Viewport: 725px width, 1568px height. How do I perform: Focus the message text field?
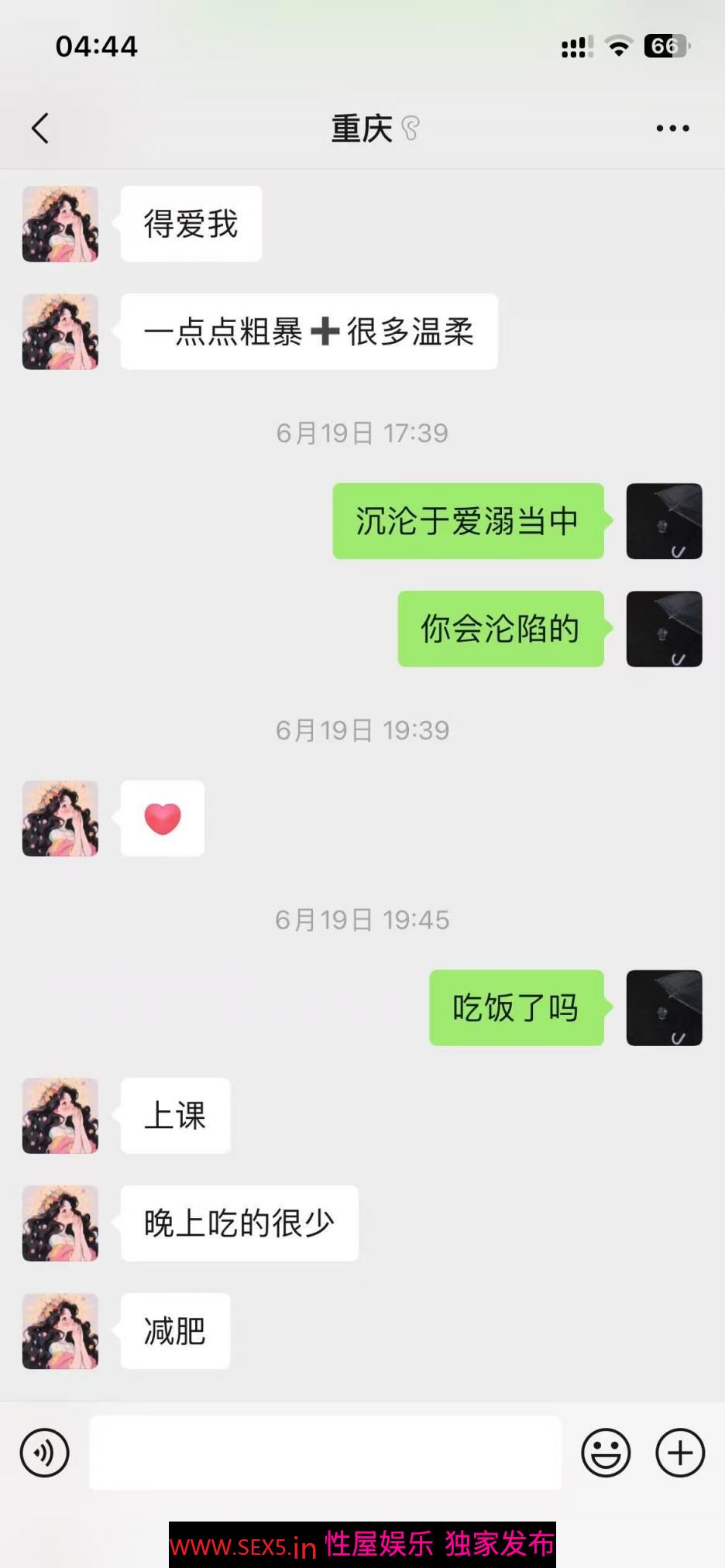coord(325,1453)
